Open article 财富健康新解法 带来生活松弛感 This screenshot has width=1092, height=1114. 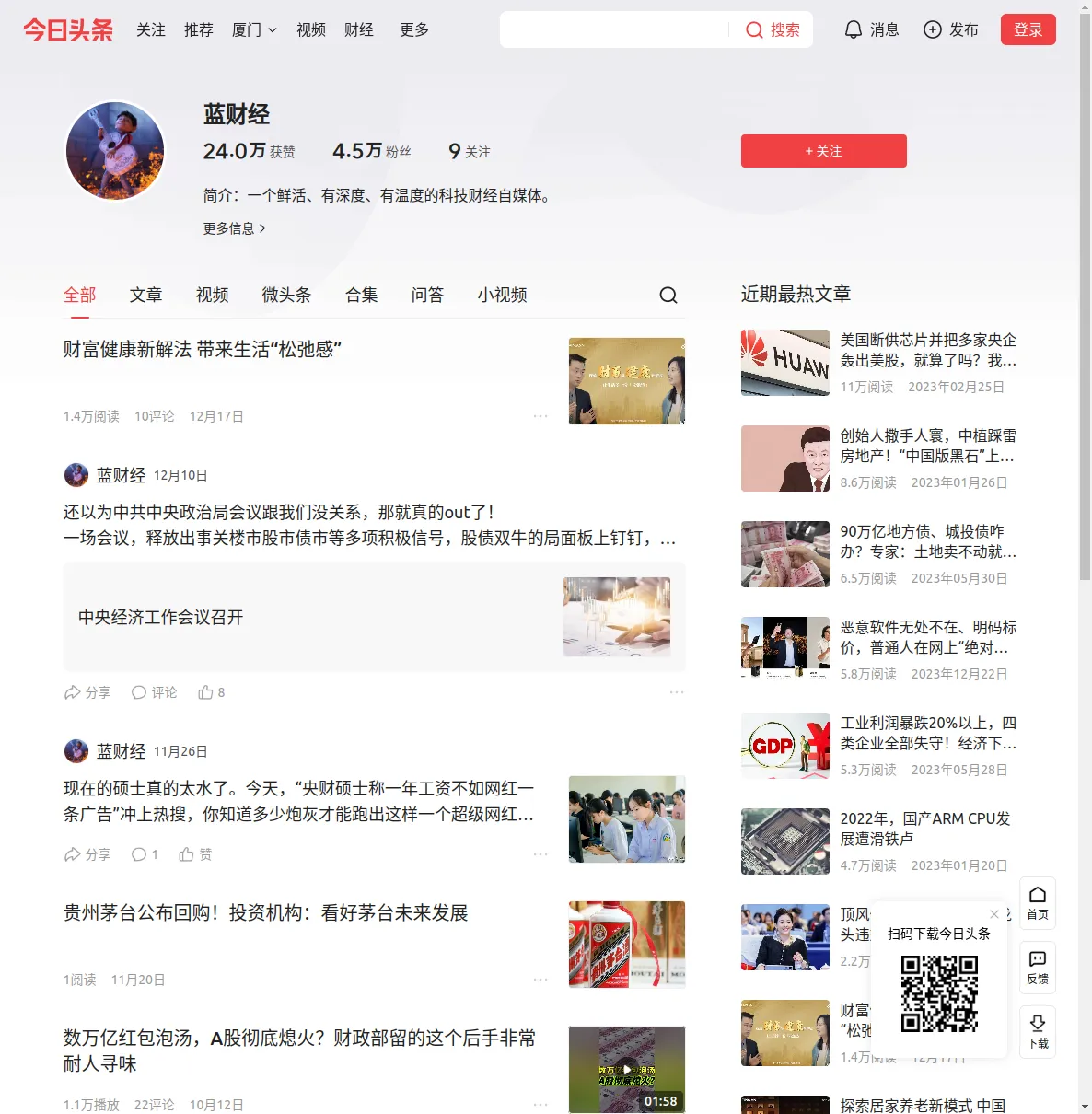coord(203,350)
